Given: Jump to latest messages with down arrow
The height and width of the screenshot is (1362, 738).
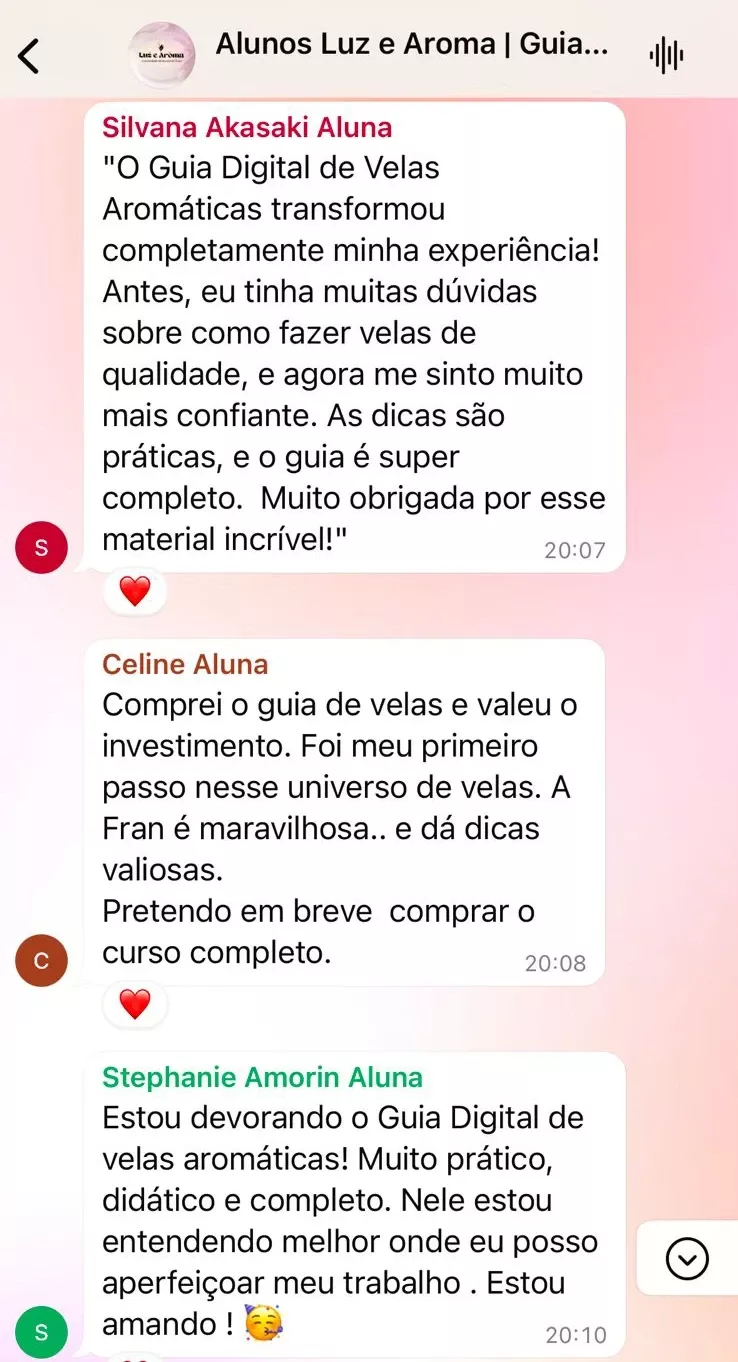Looking at the screenshot, I should point(687,1259).
